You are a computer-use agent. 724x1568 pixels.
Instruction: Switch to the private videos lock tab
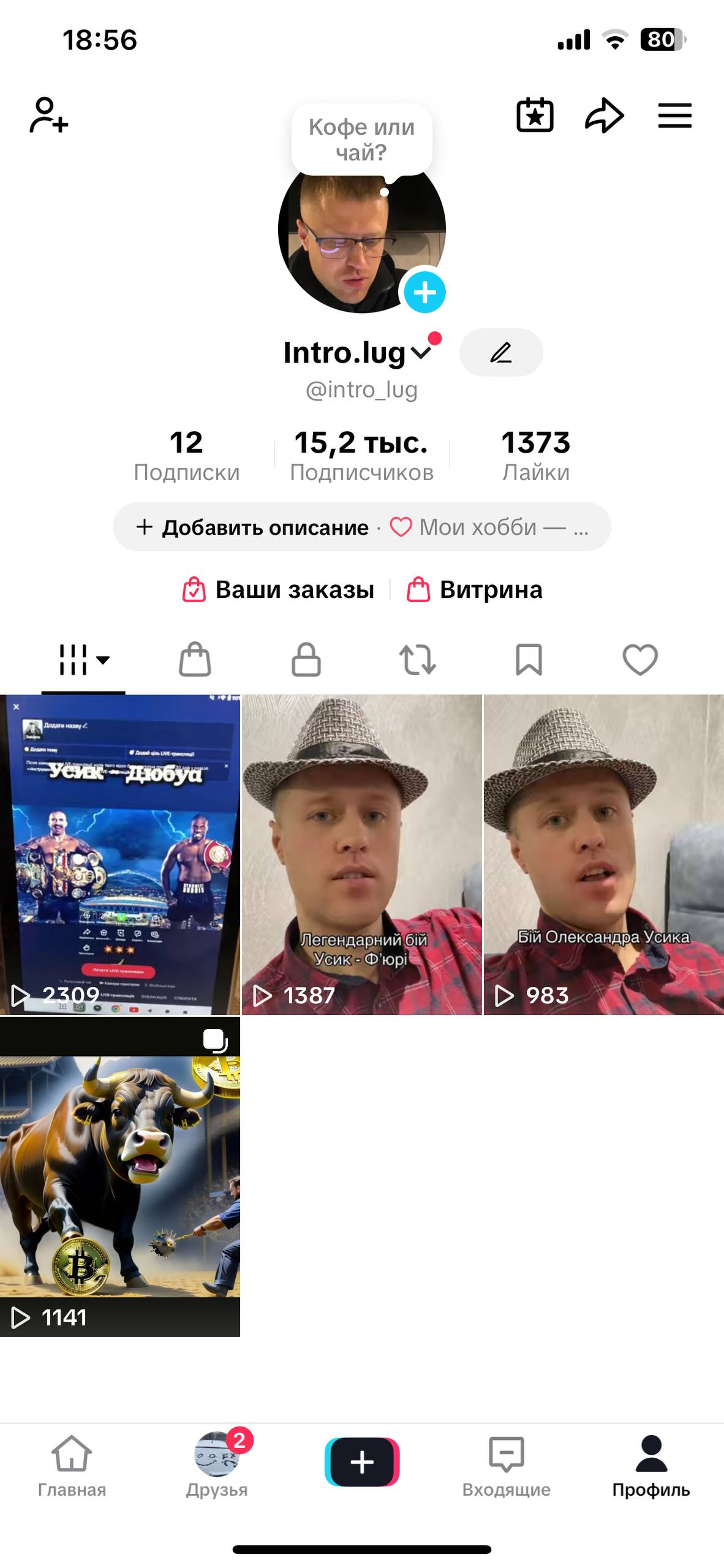[x=306, y=660]
